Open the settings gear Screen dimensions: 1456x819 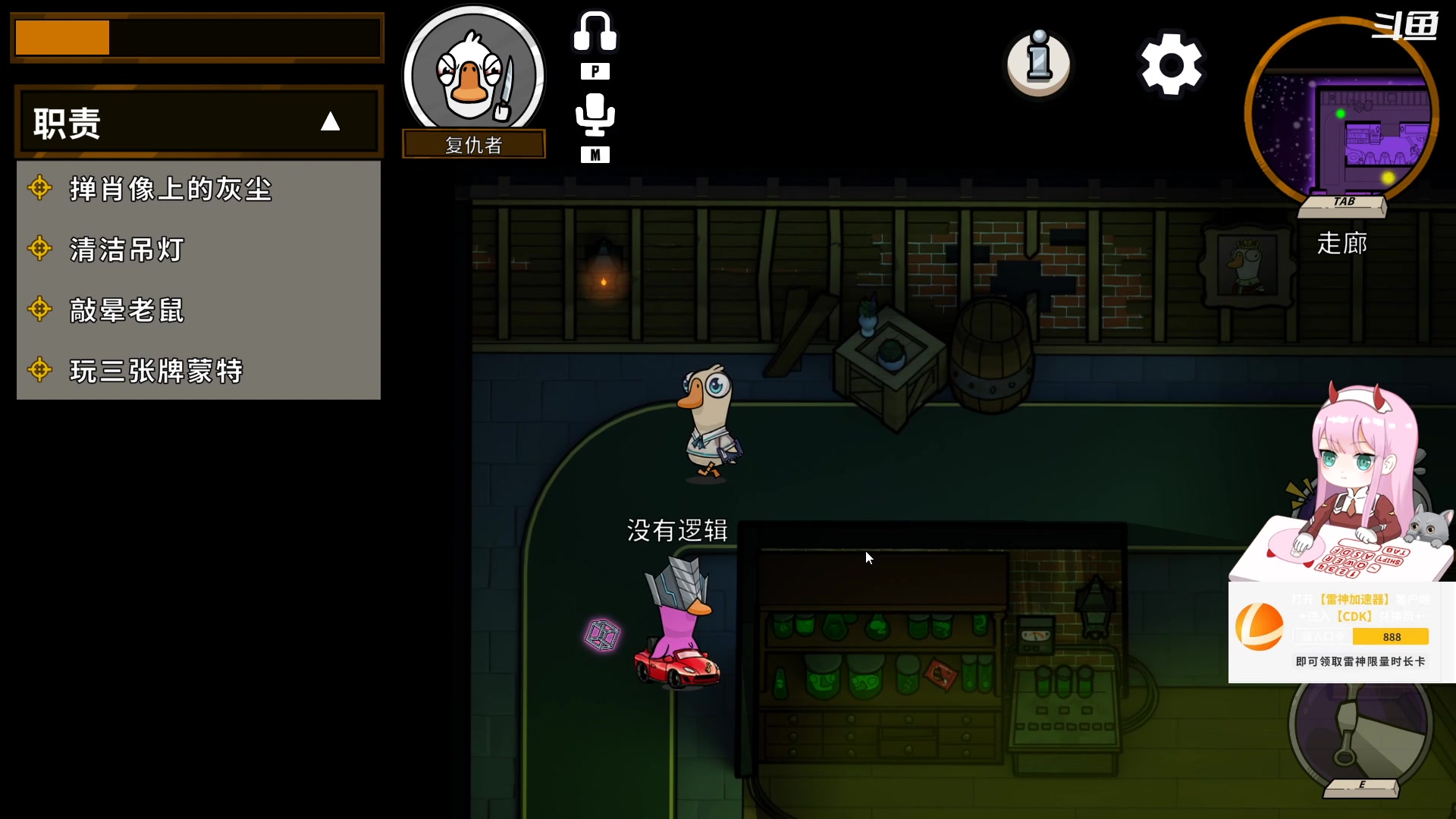1171,65
